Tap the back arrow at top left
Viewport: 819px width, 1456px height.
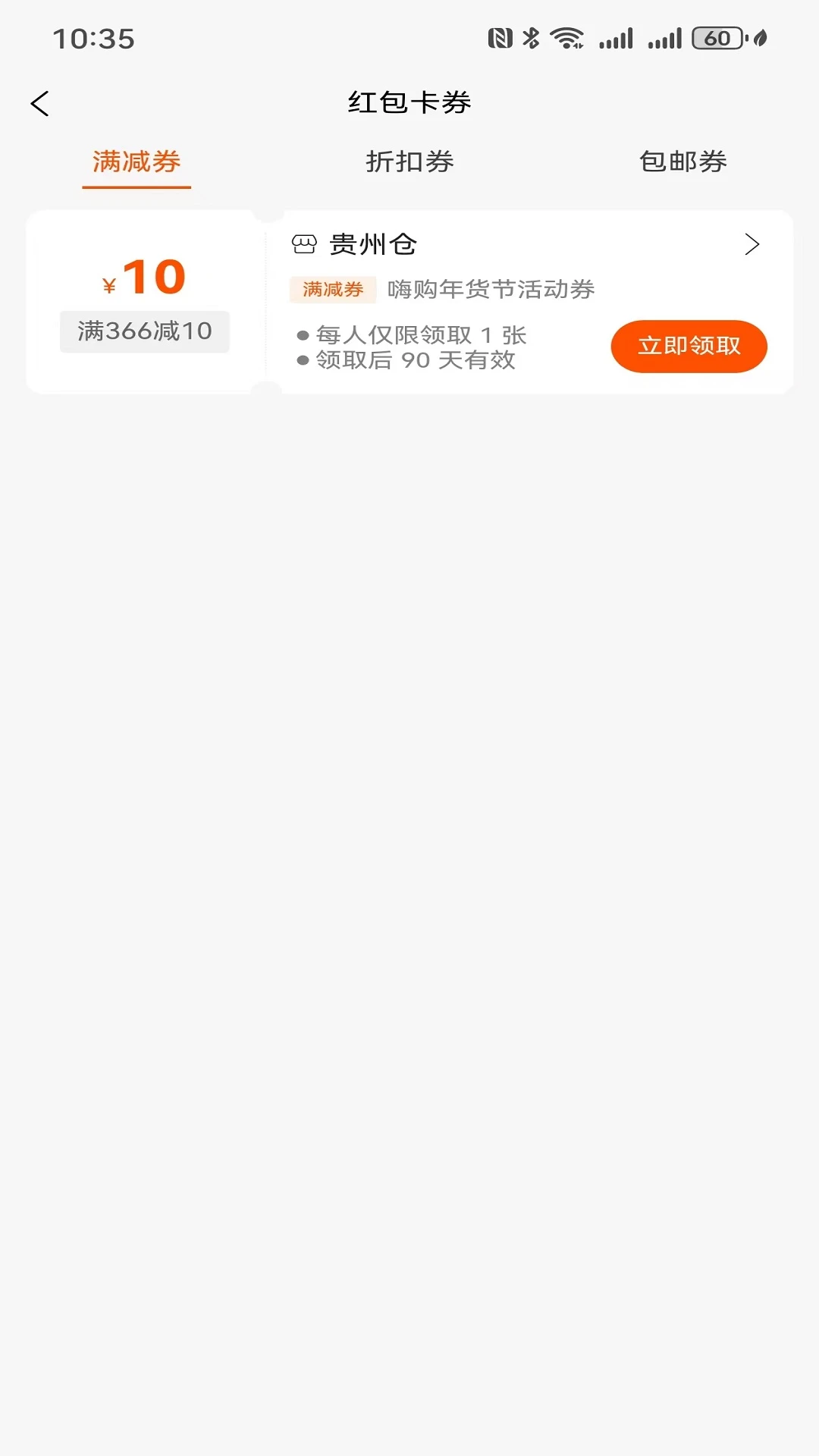pos(39,103)
